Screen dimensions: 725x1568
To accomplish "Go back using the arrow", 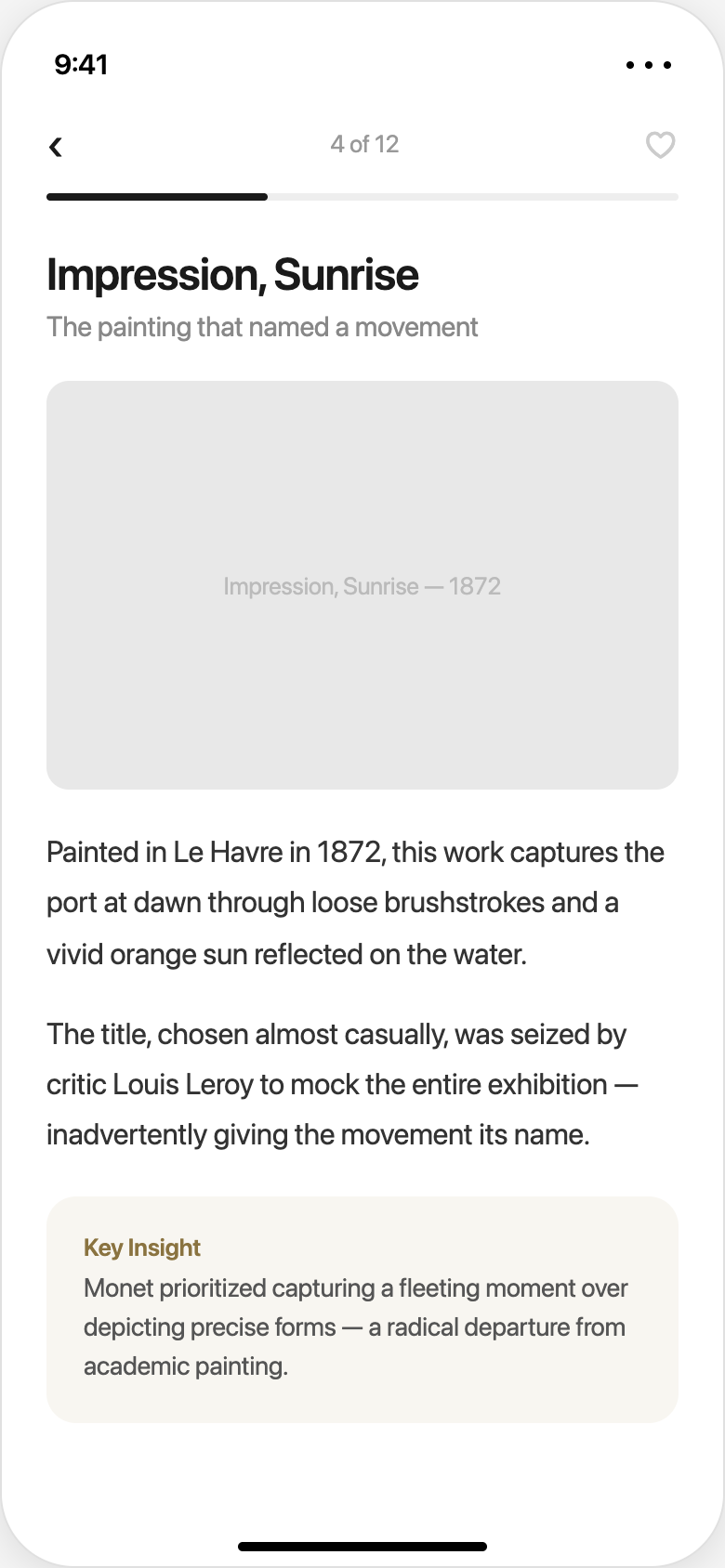I will (x=57, y=146).
